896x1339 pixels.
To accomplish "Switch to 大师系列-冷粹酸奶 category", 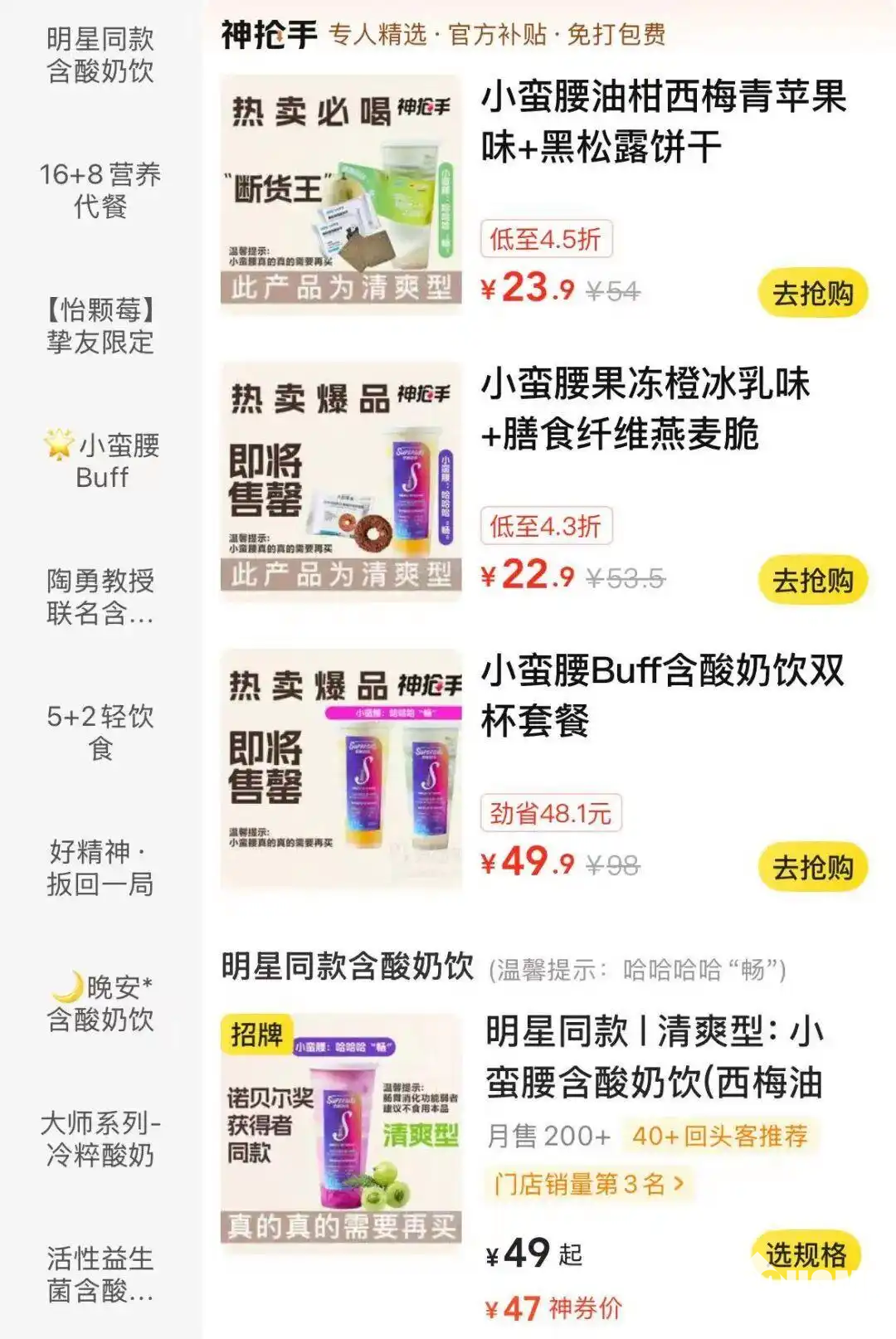I will pyautogui.click(x=100, y=1138).
